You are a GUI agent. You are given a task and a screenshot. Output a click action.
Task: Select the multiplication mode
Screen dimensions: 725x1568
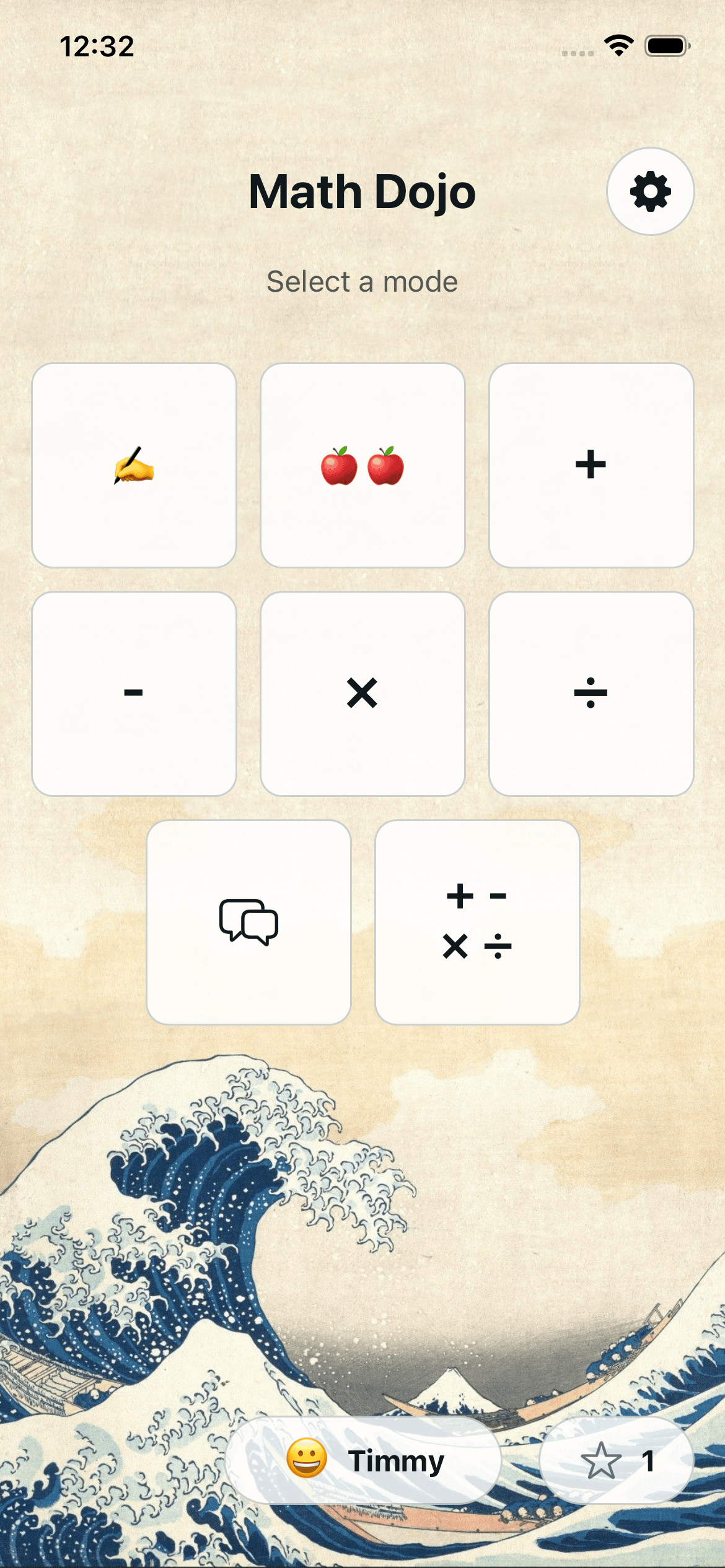(x=362, y=694)
